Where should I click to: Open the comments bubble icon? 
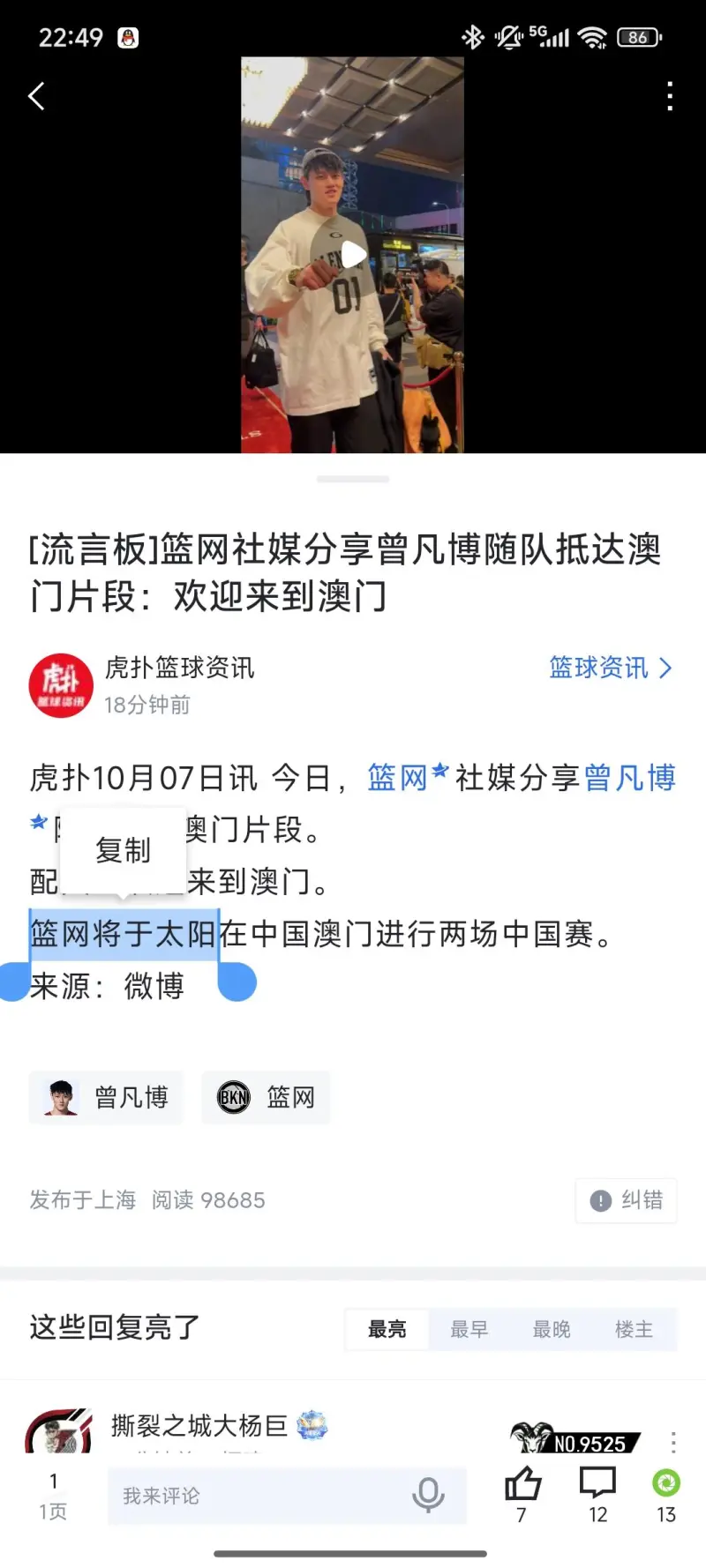pyautogui.click(x=597, y=1486)
